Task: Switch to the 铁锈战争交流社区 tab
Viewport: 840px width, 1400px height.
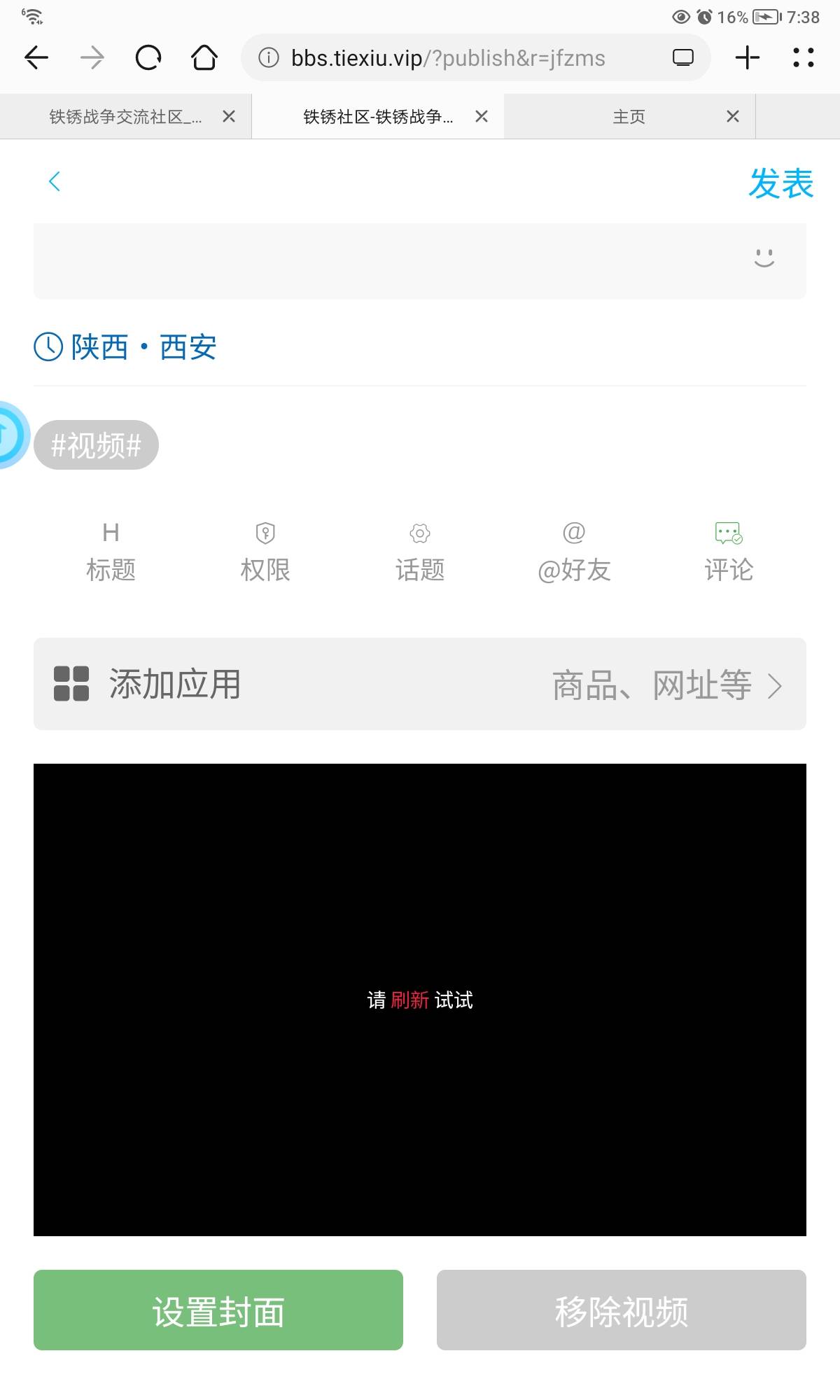Action: pyautogui.click(x=125, y=116)
